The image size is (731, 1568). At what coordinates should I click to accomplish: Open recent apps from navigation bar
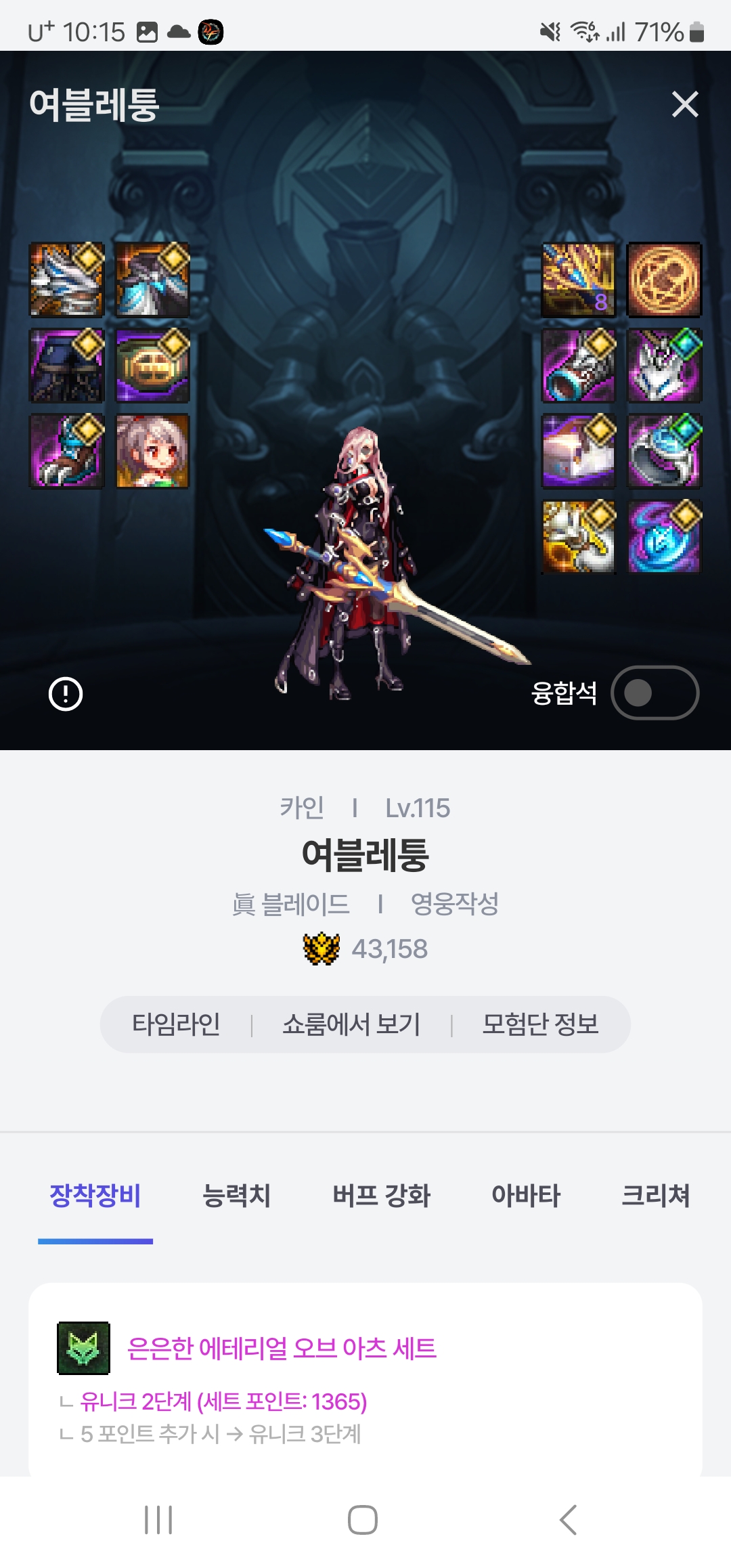(158, 1520)
